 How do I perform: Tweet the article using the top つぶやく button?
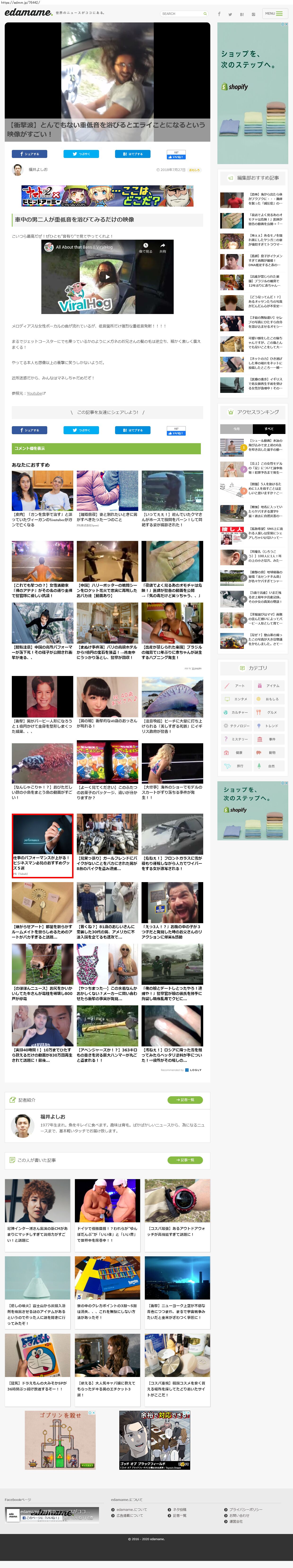click(81, 154)
